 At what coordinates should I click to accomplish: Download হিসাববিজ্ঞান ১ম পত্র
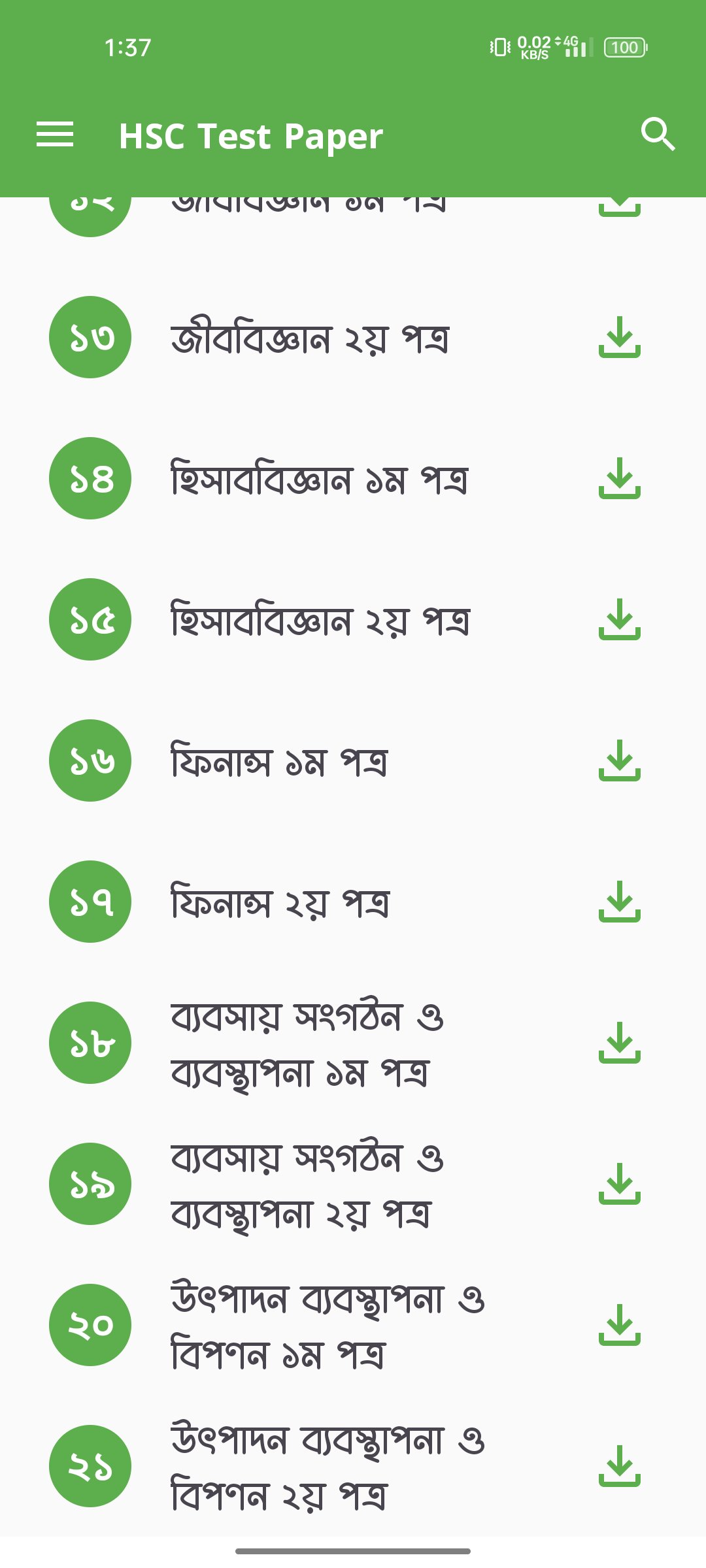coord(619,478)
